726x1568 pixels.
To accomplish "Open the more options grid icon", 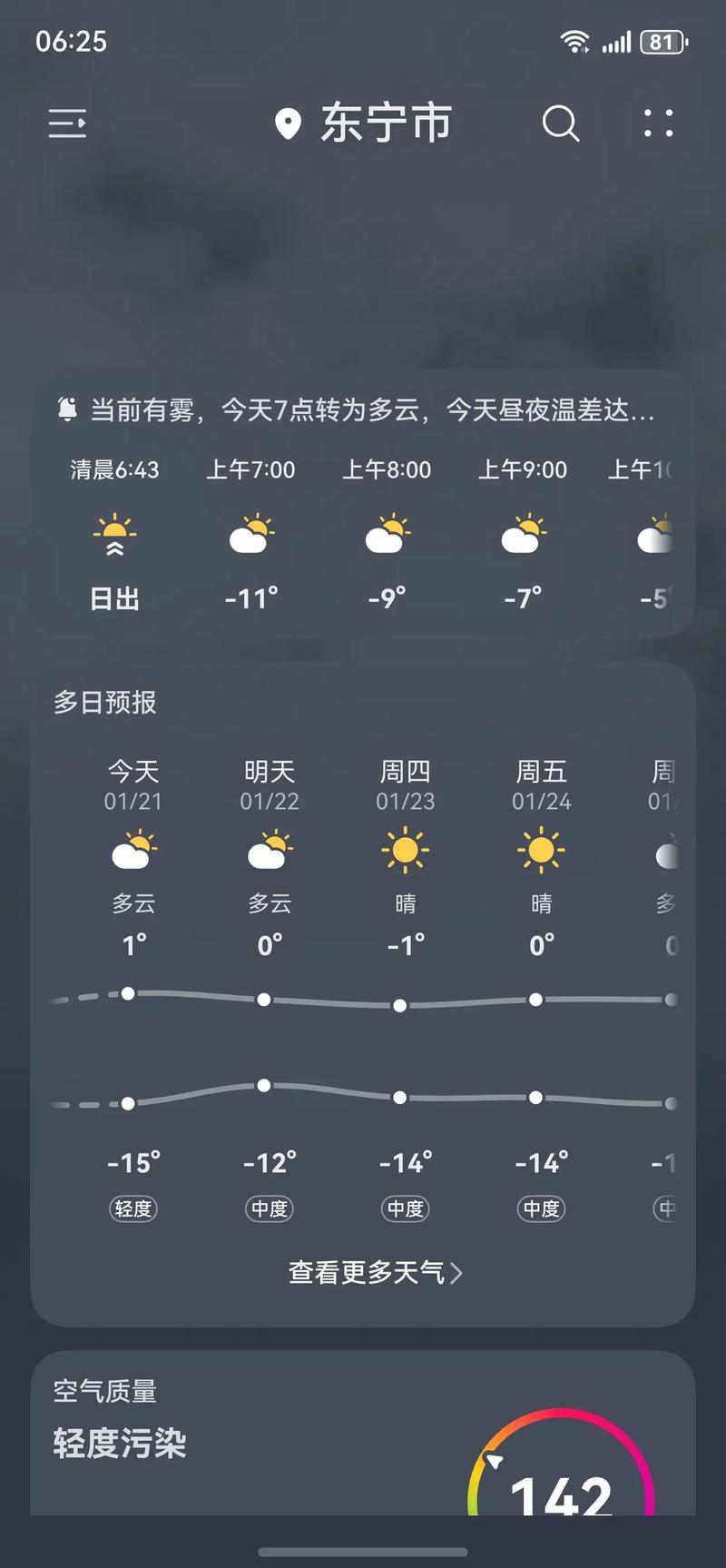I will [x=657, y=124].
